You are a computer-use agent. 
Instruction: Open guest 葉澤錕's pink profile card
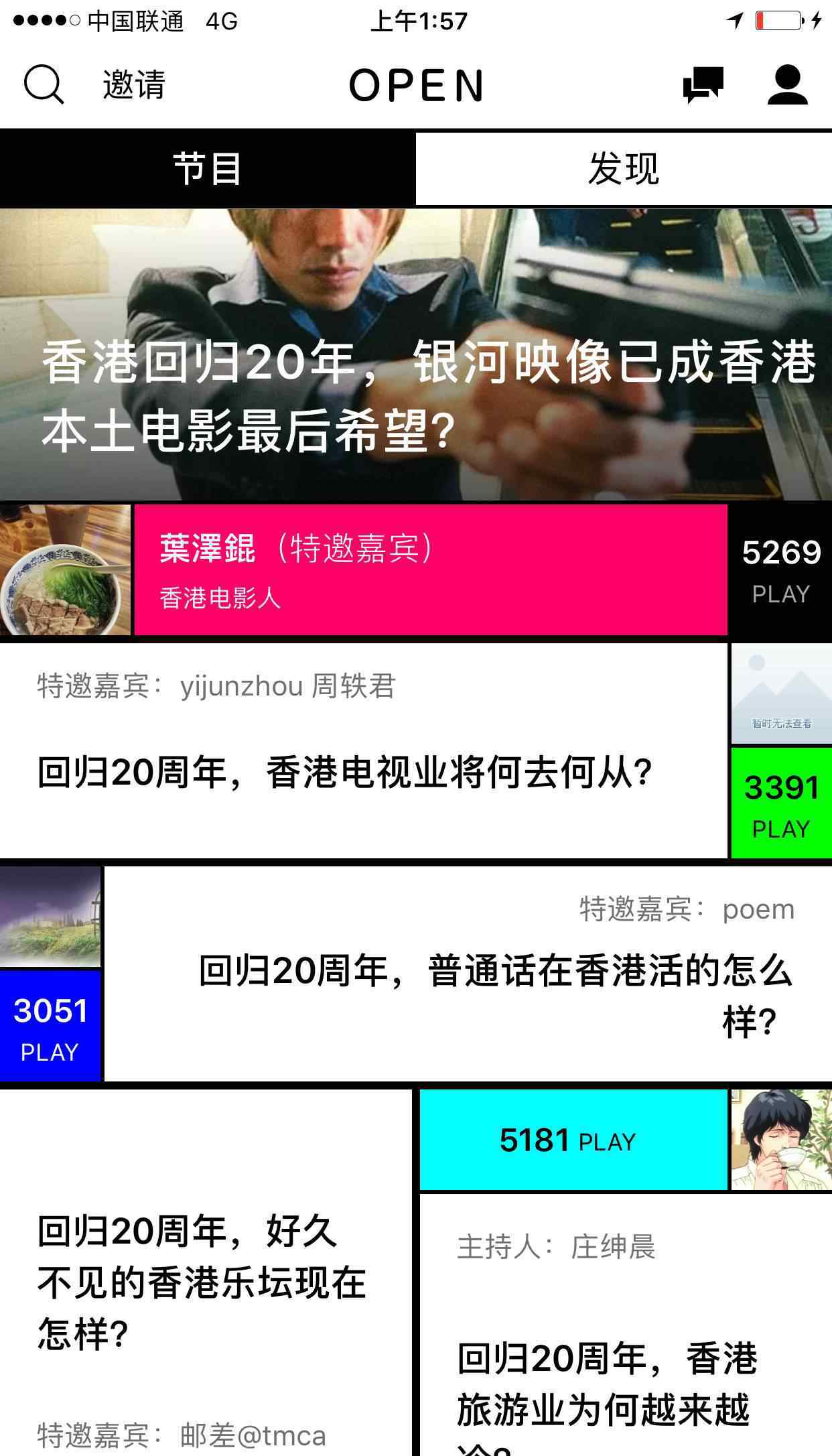click(x=431, y=570)
